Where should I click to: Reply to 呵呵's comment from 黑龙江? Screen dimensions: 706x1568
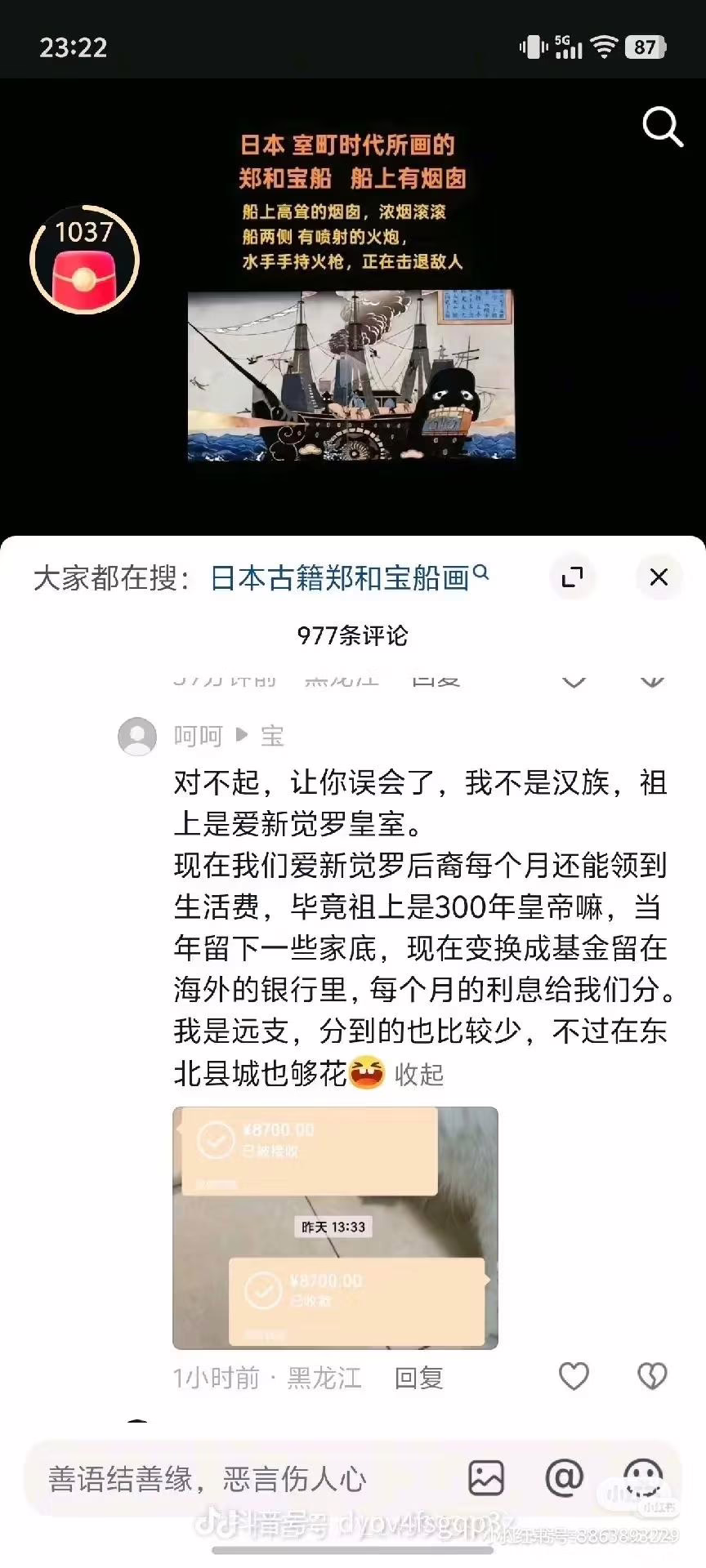(x=418, y=1379)
